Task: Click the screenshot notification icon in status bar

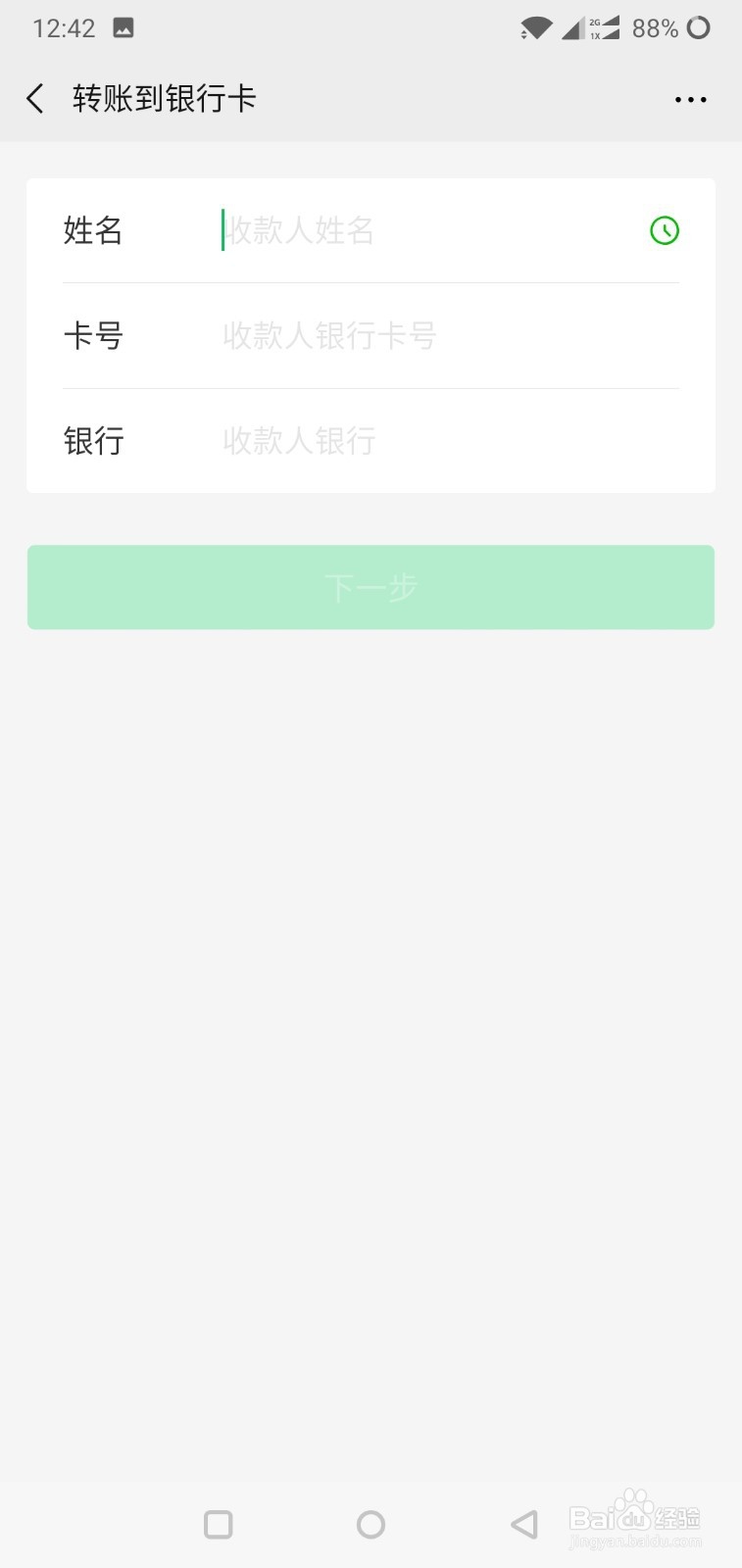Action: (124, 27)
